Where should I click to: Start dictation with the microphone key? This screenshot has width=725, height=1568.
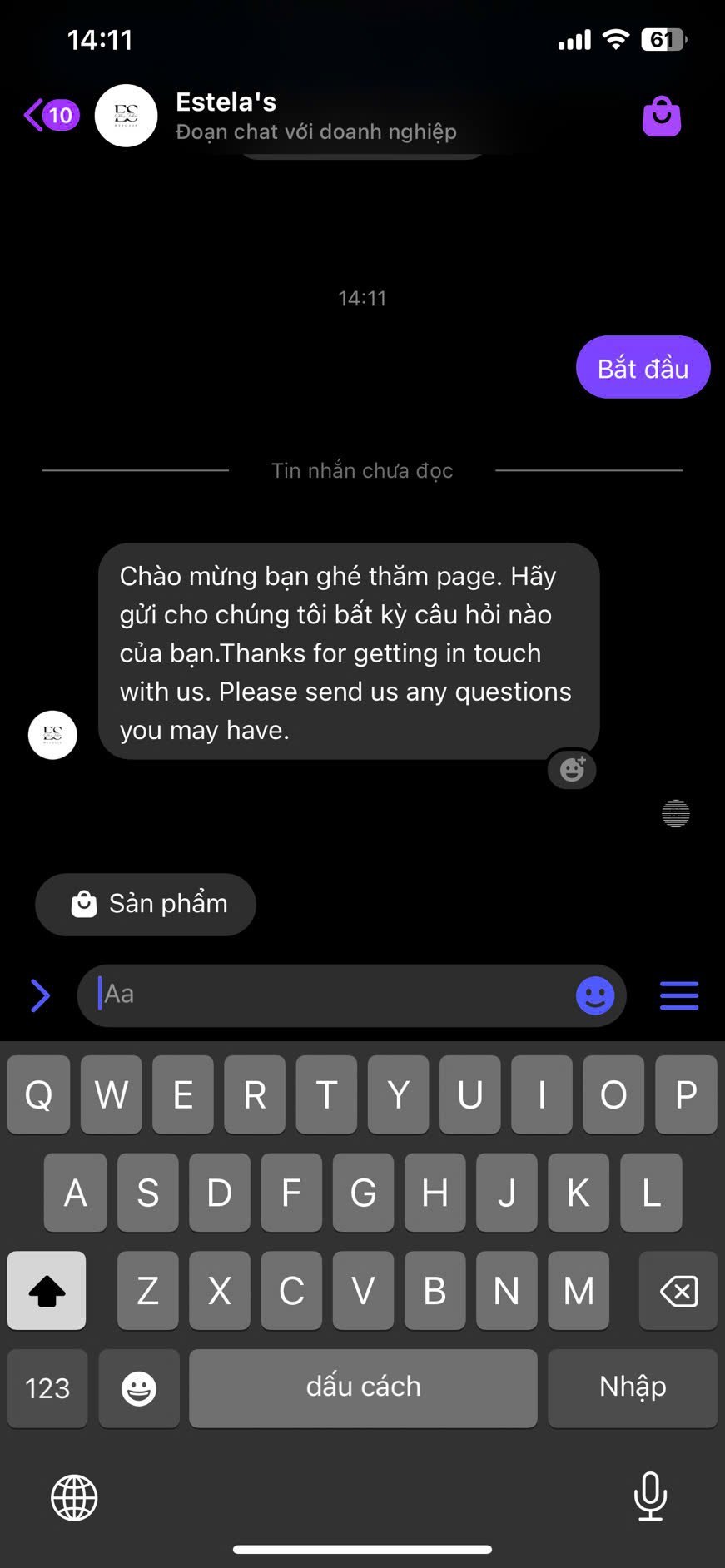650,1496
